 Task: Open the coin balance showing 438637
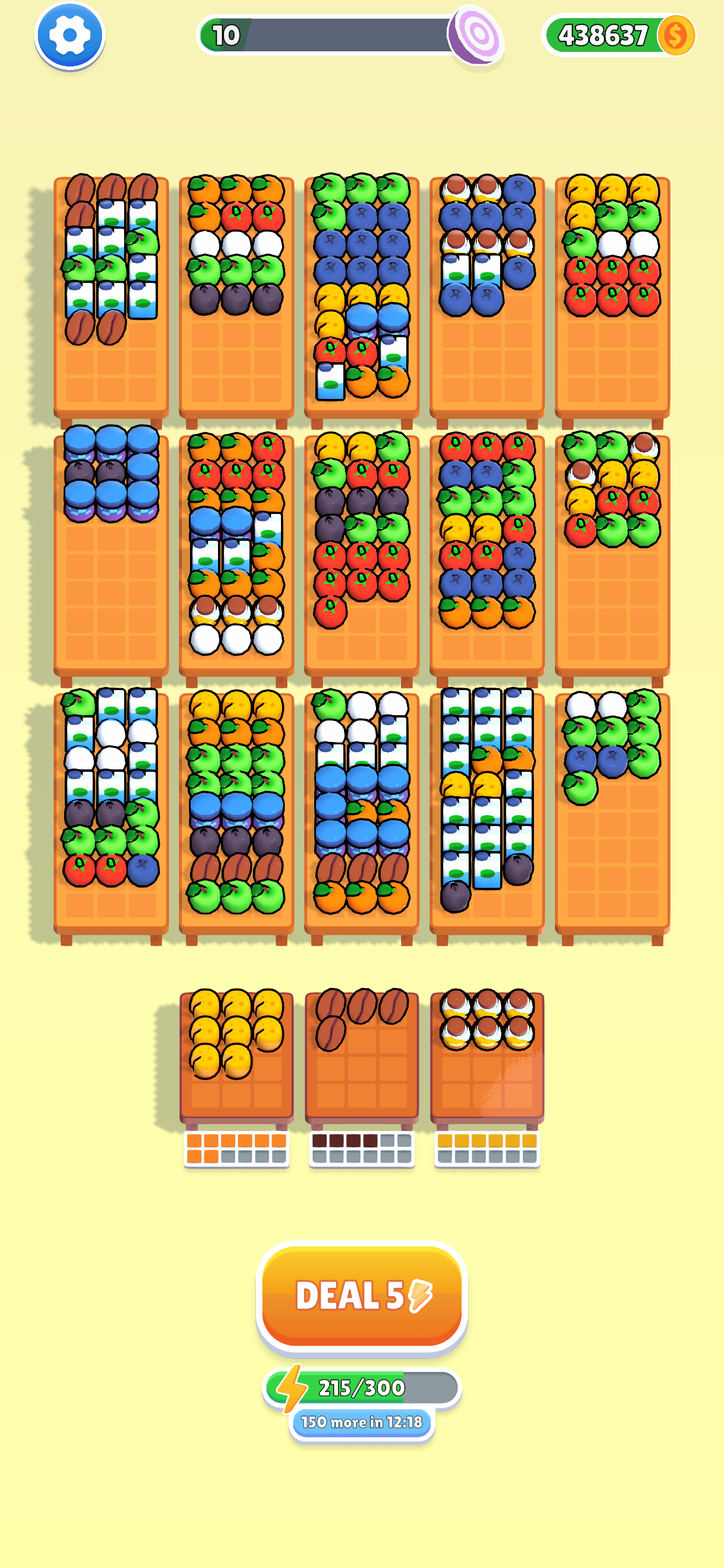pyautogui.click(x=618, y=36)
